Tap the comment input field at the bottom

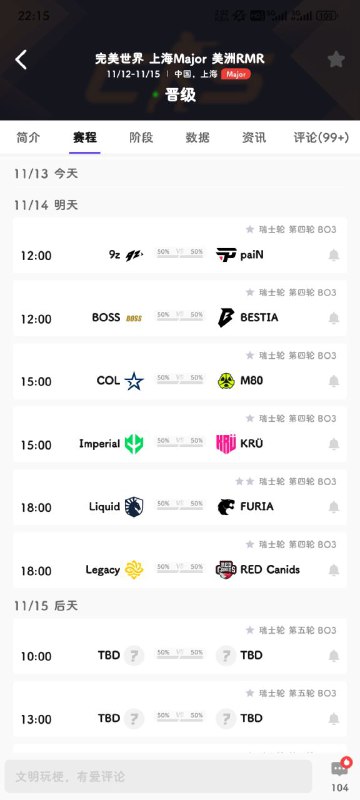[159, 777]
